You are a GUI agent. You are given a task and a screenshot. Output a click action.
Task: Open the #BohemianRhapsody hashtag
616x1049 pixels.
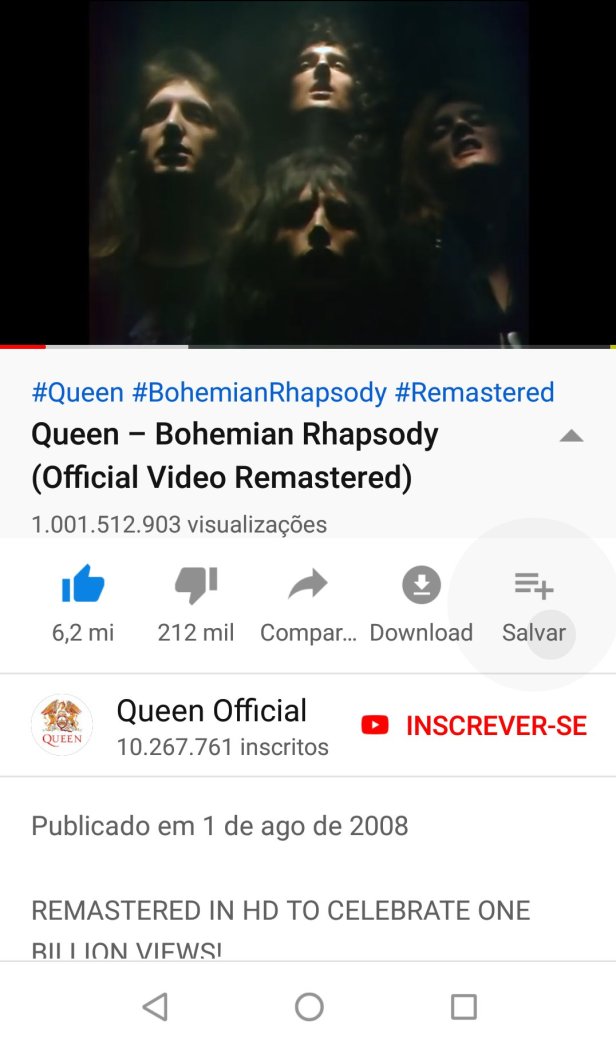[x=259, y=392]
